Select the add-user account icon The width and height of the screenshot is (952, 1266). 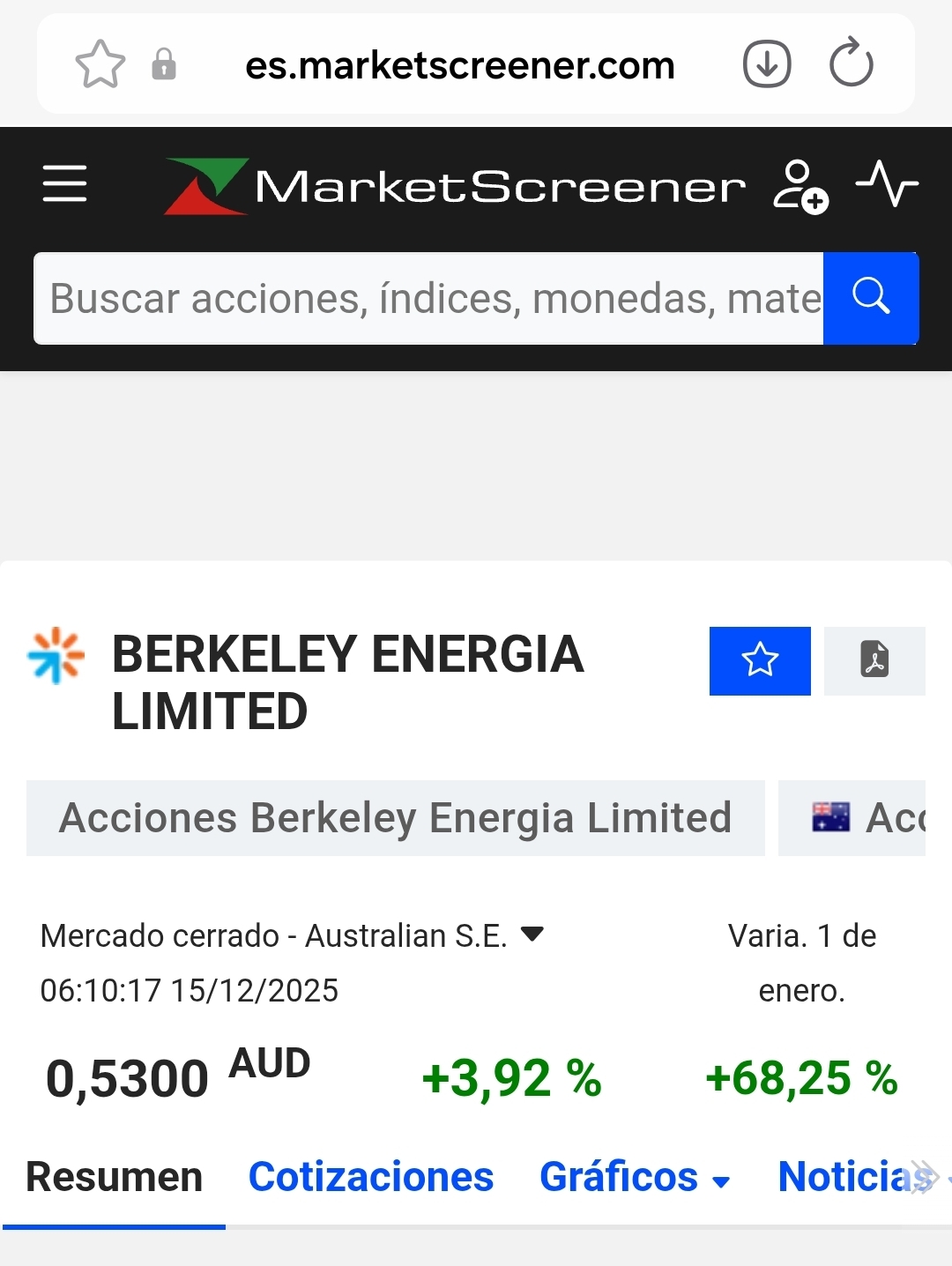800,186
